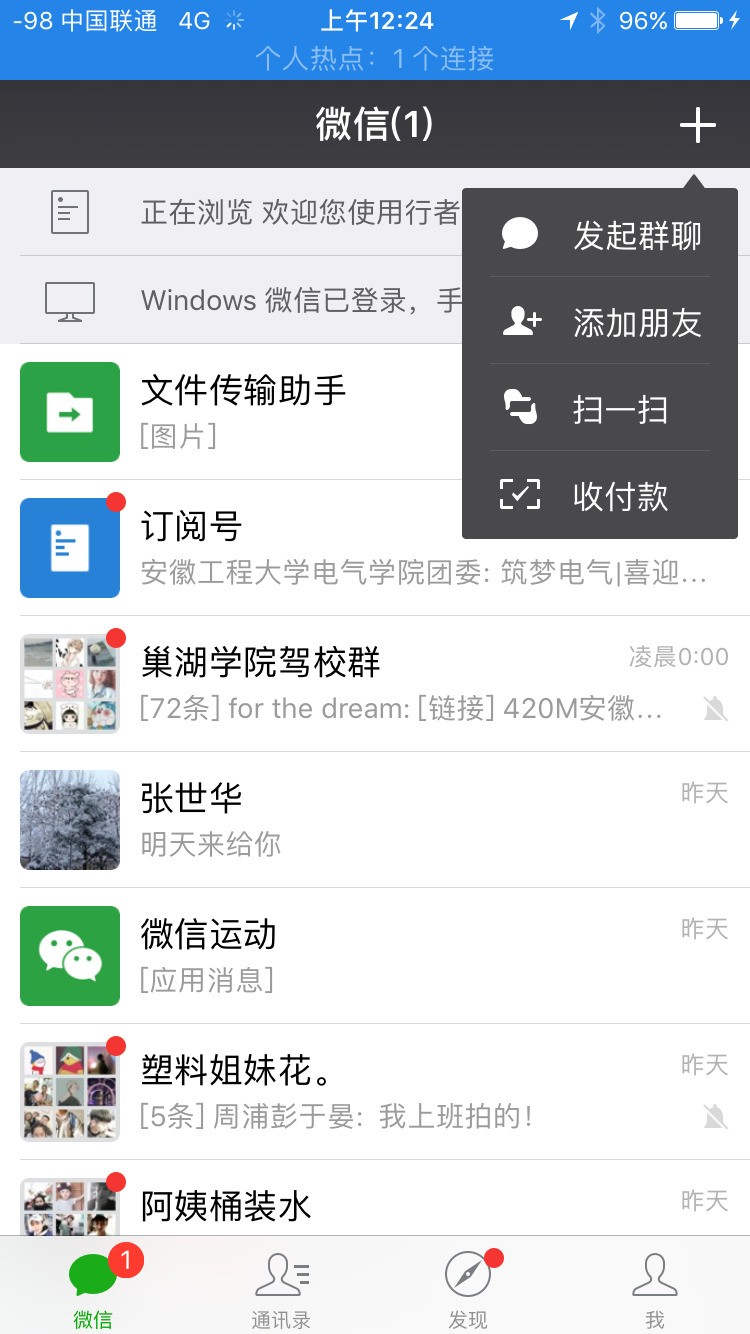Viewport: 750px width, 1334px height.
Task: Tap the 个人热点 hotspot status bar
Action: click(x=375, y=59)
